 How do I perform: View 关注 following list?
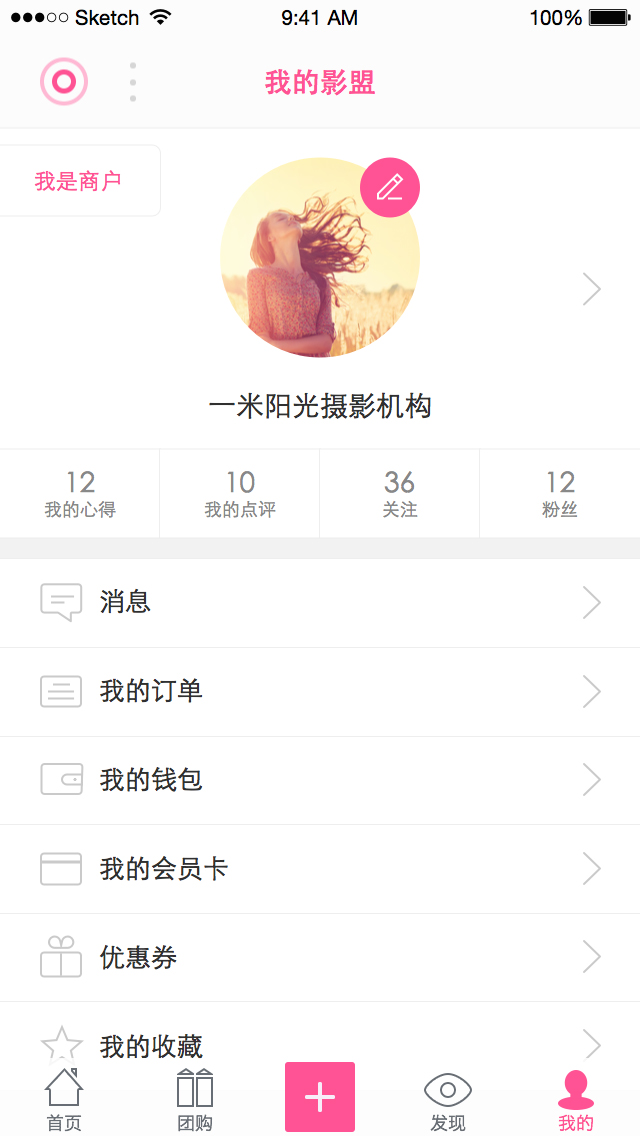click(x=400, y=494)
